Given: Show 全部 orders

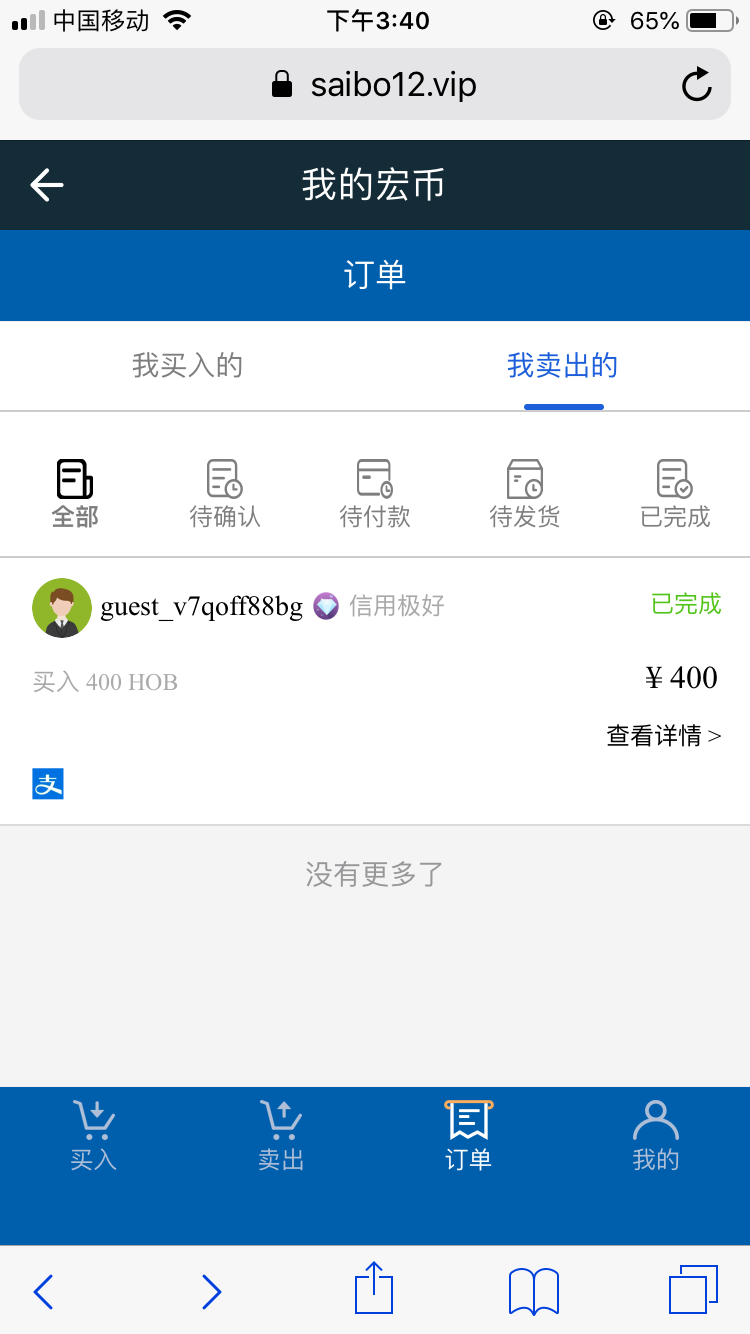Looking at the screenshot, I should click(x=75, y=493).
